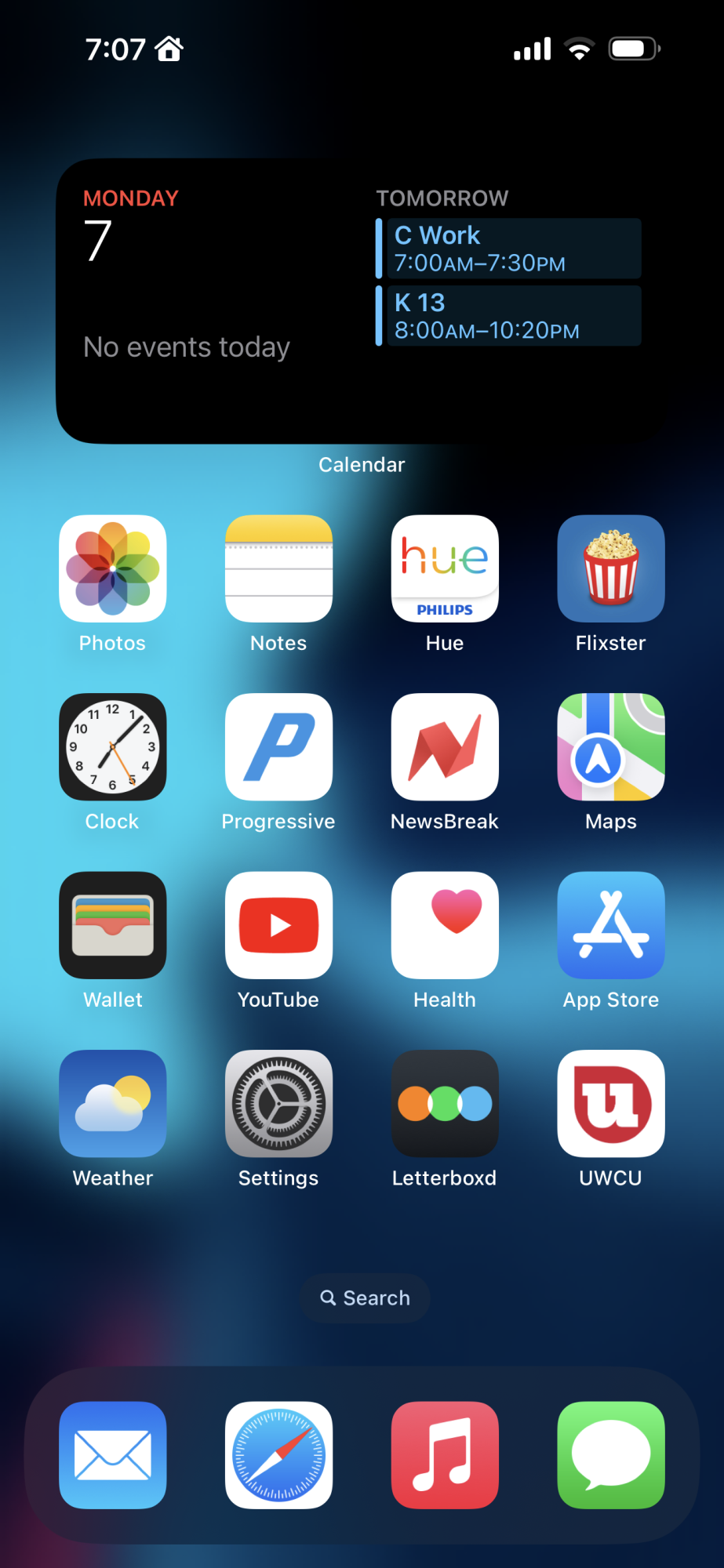
Task: Launch YouTube
Action: [278, 925]
